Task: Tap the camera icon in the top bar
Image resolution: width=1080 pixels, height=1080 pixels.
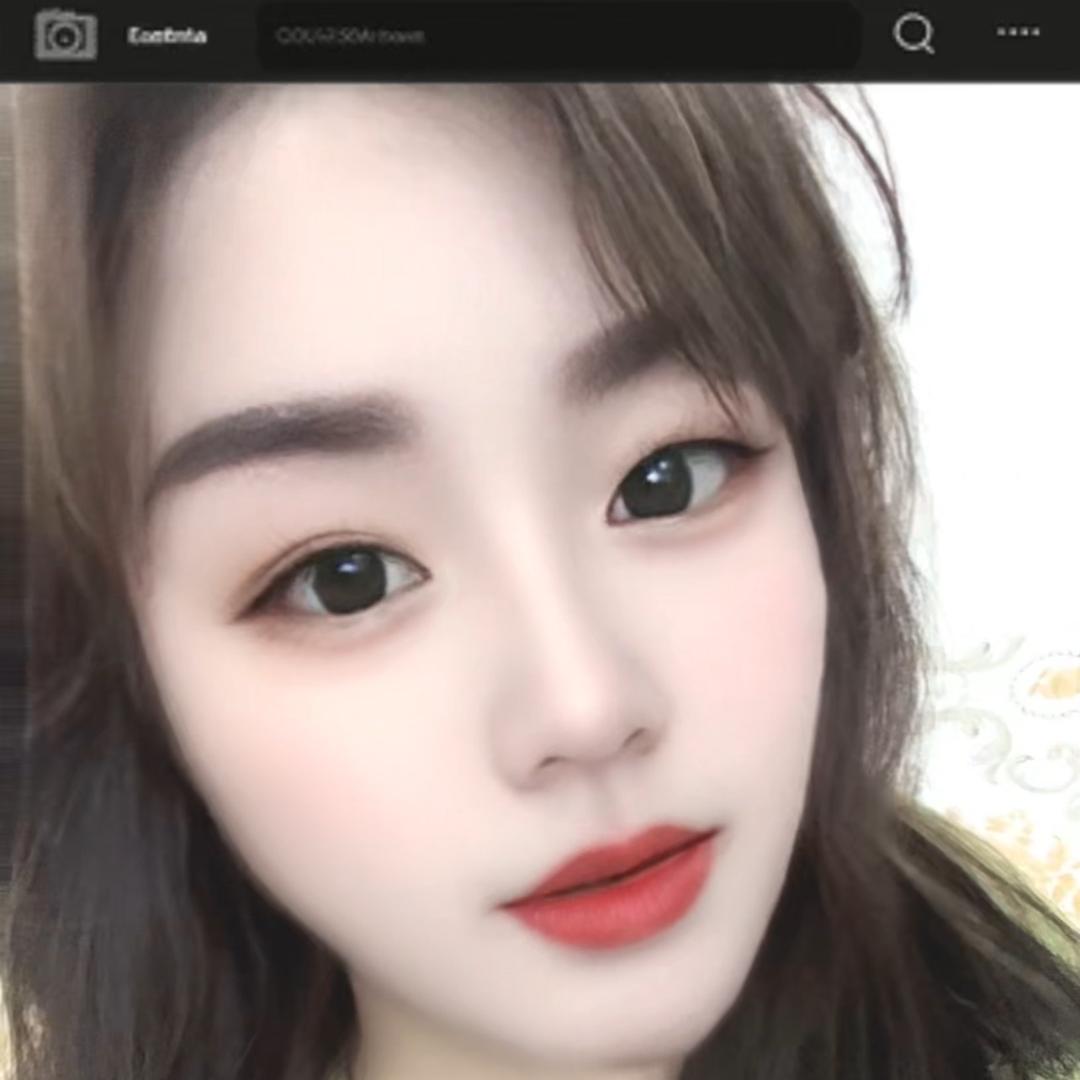Action: (66, 35)
